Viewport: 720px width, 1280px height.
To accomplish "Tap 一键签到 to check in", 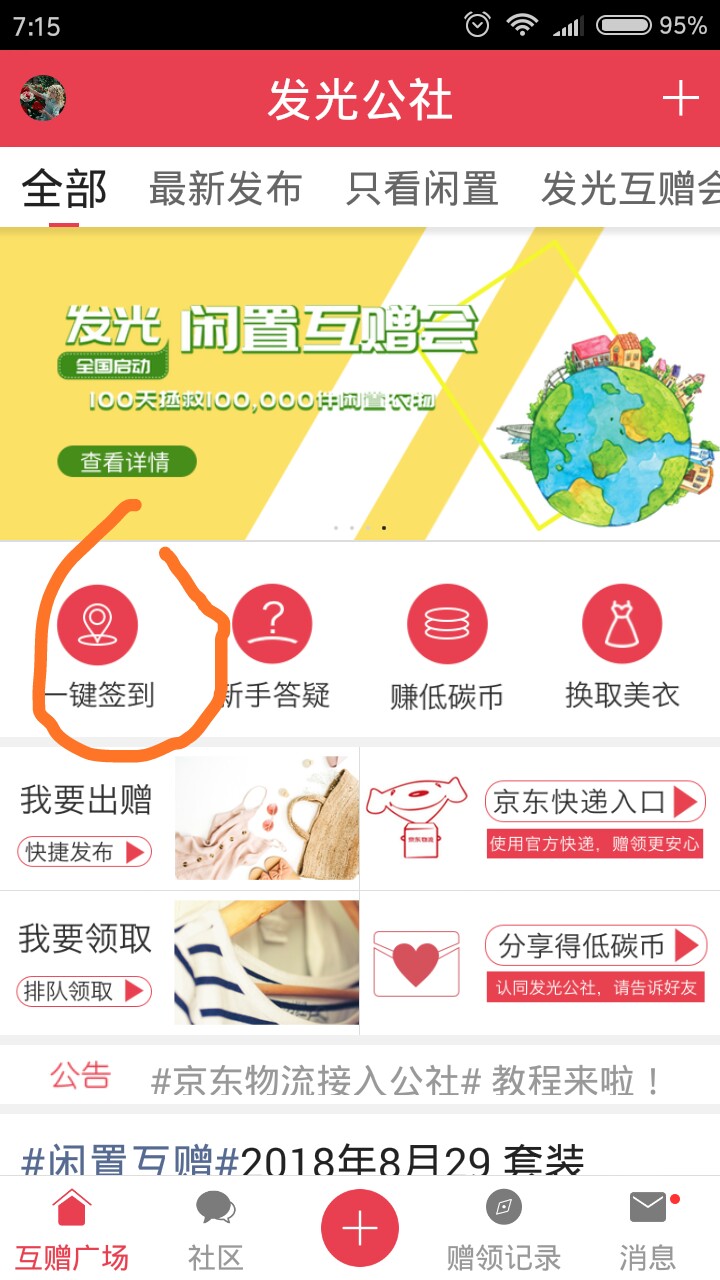I will (97, 647).
